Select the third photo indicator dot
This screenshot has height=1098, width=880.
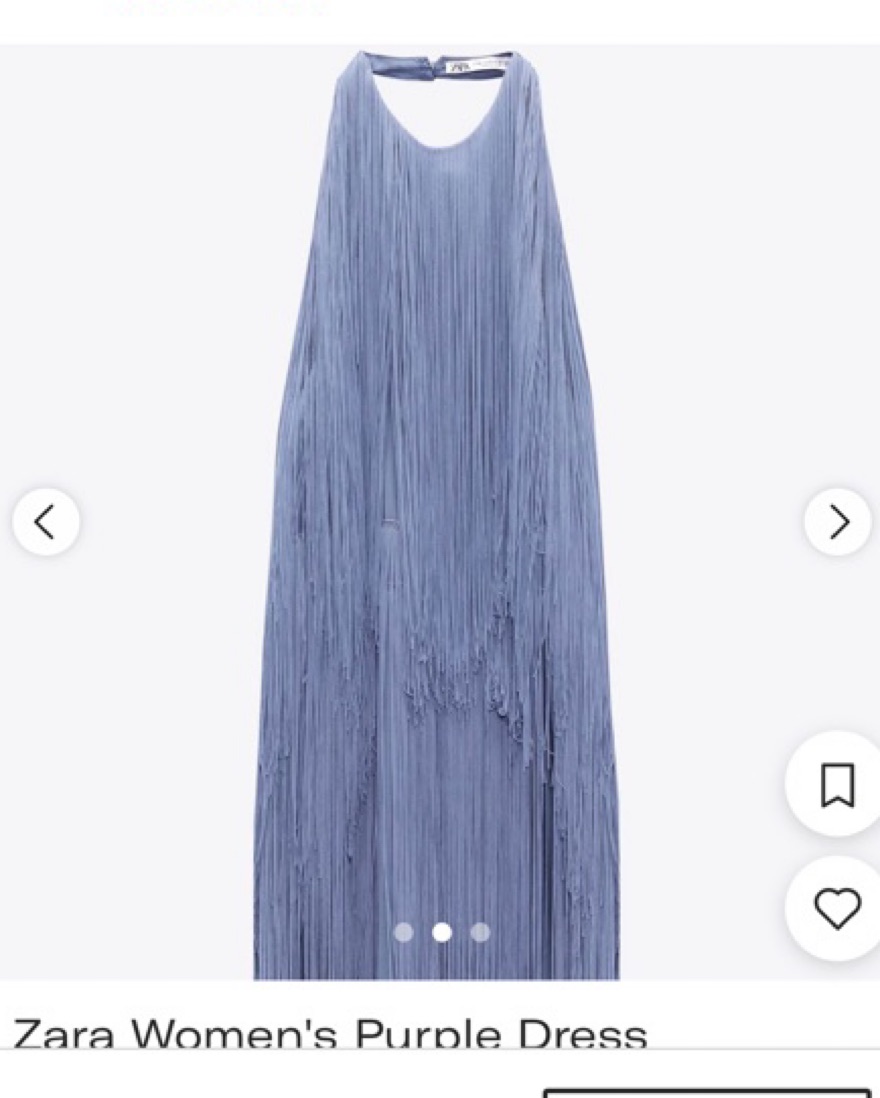tap(480, 932)
